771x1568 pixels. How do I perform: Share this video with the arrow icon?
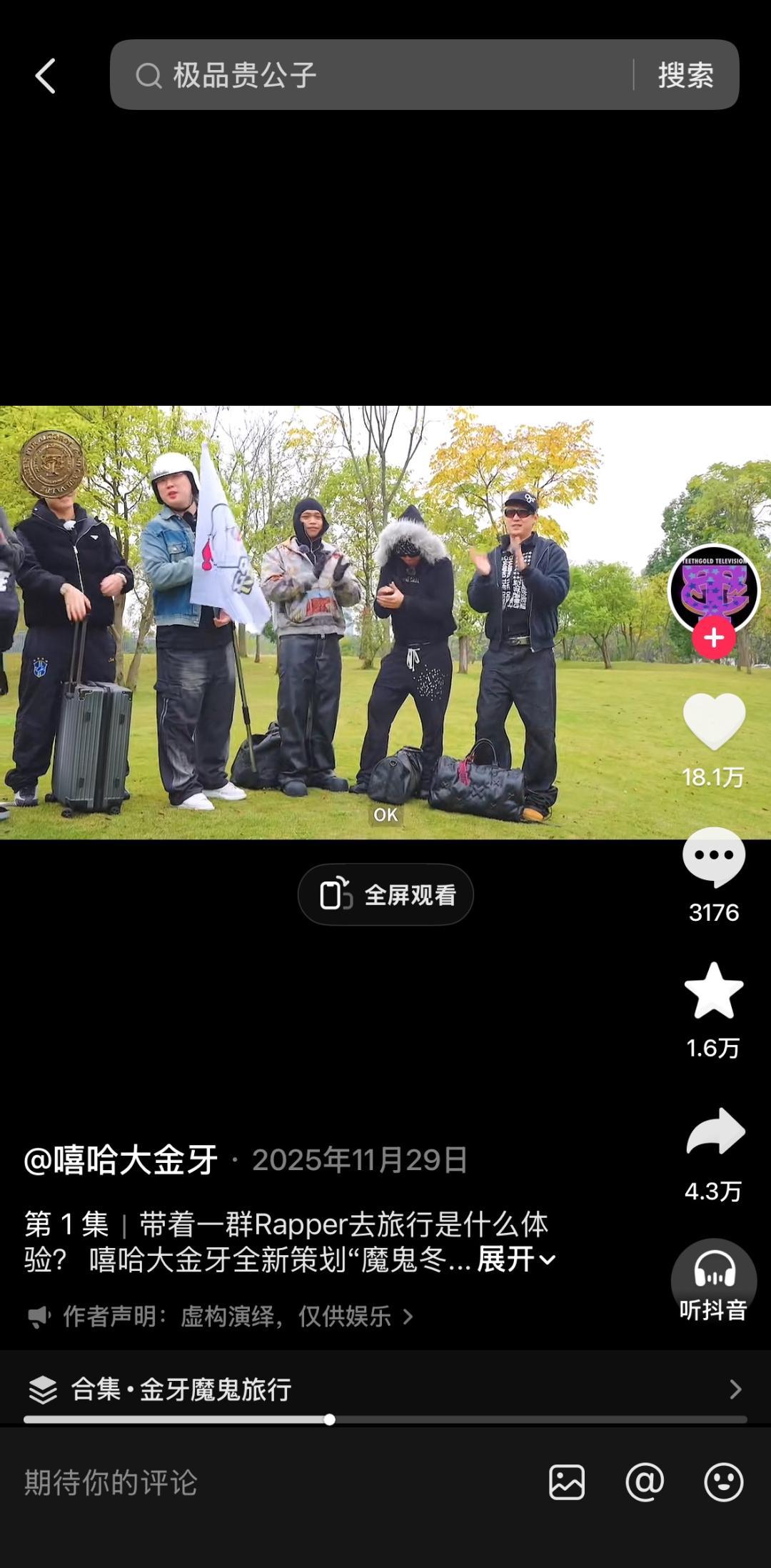pos(715,1132)
